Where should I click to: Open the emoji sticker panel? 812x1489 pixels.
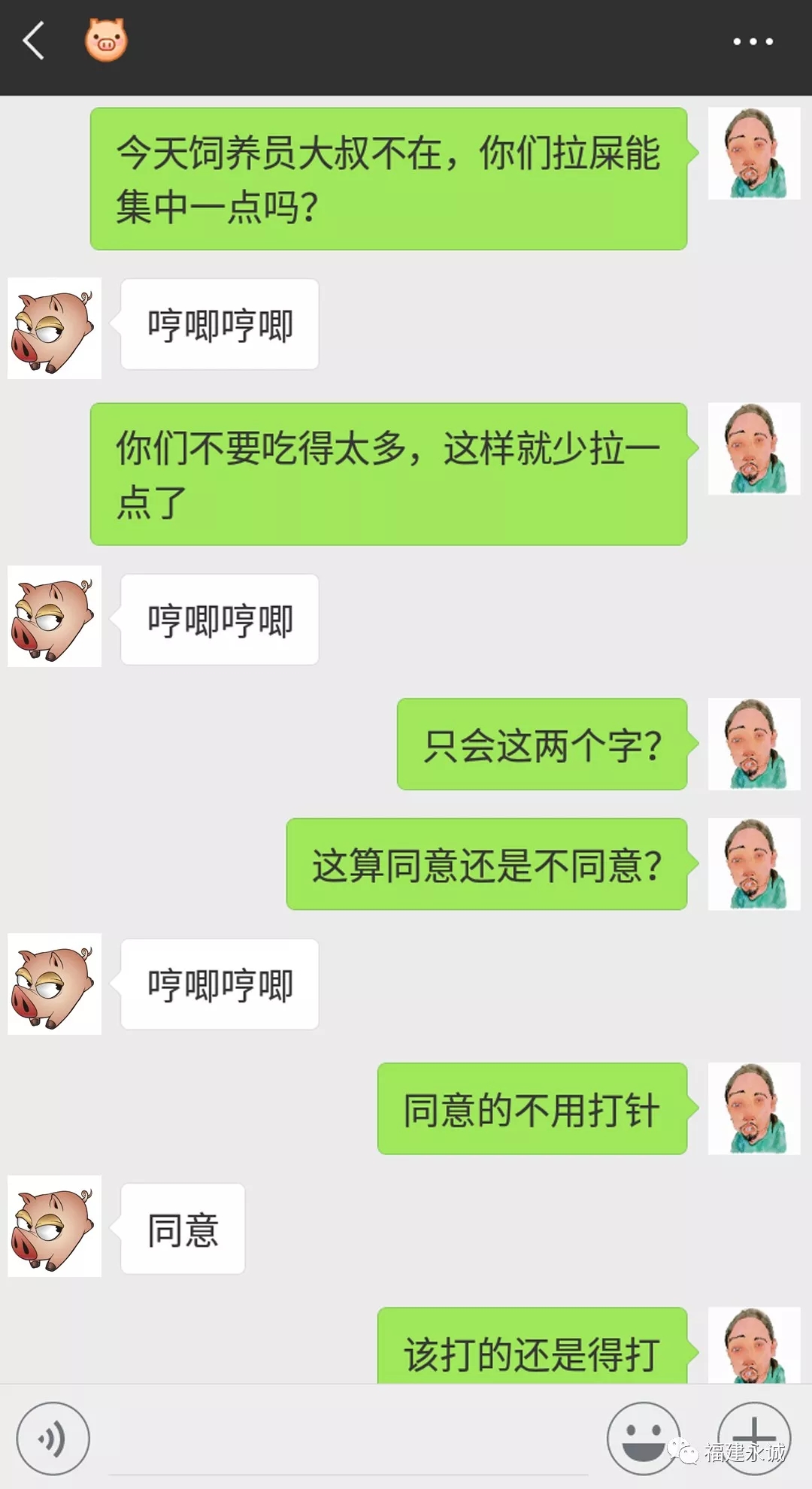[643, 1436]
